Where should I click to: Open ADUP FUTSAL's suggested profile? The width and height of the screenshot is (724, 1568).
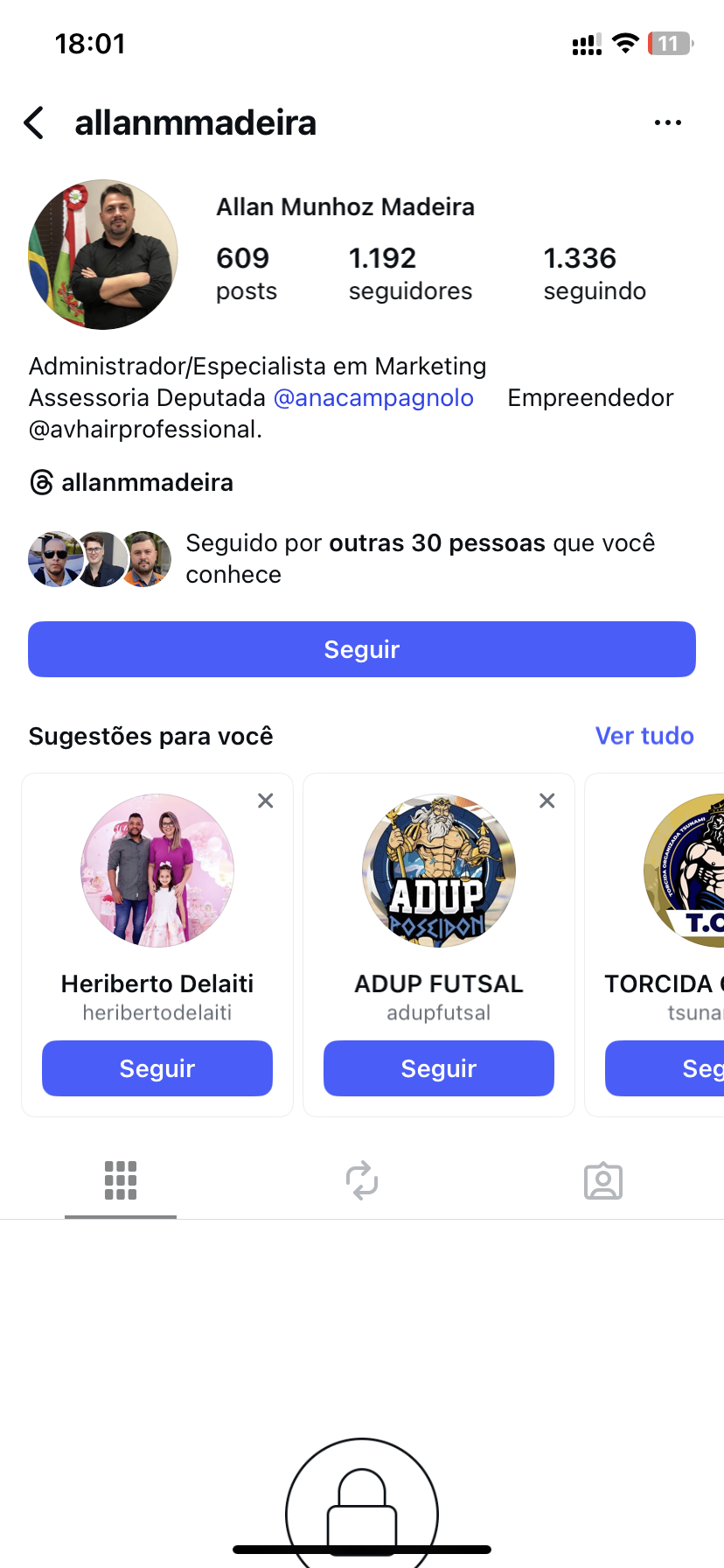click(x=438, y=871)
